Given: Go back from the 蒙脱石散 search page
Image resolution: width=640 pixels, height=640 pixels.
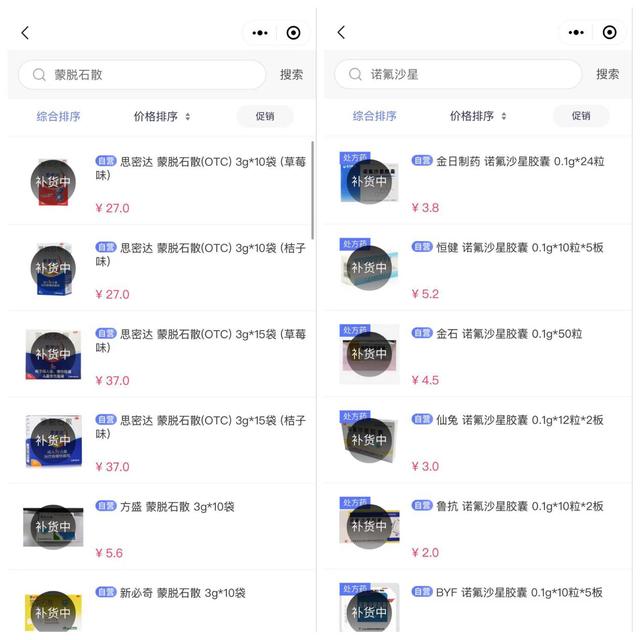Looking at the screenshot, I should coord(25,33).
